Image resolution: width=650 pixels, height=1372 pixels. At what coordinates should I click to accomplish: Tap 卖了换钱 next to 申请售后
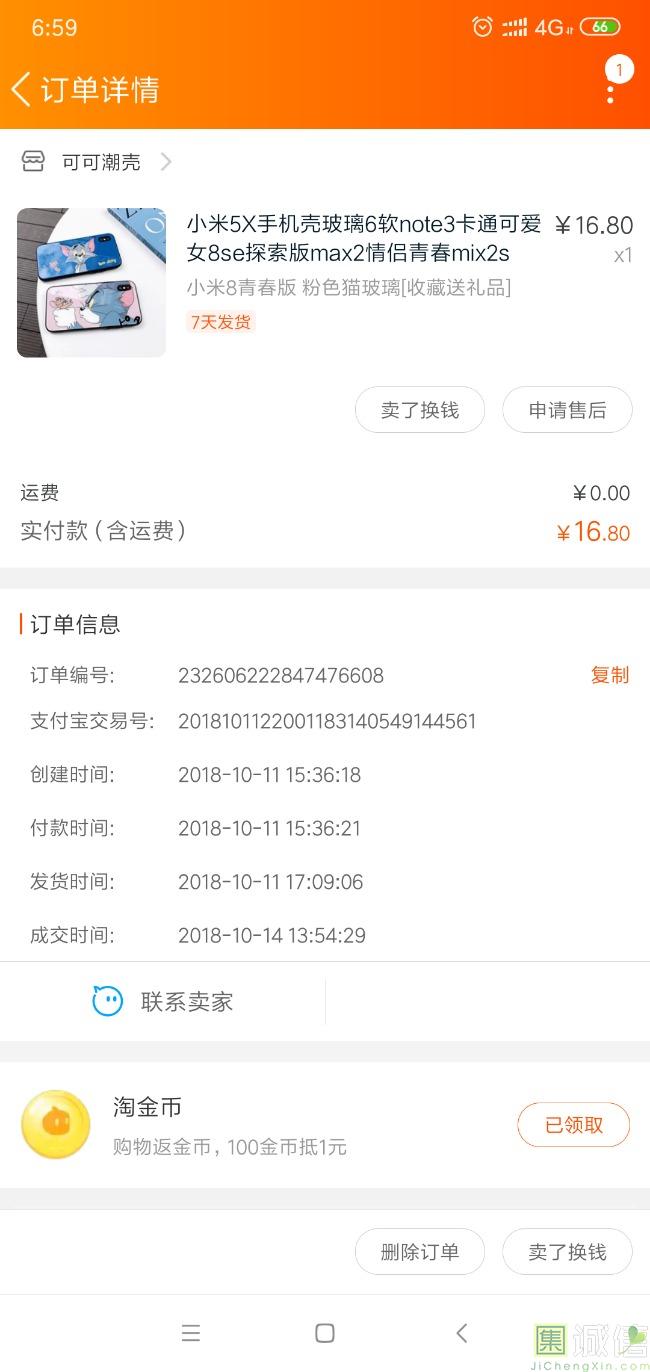pos(420,410)
